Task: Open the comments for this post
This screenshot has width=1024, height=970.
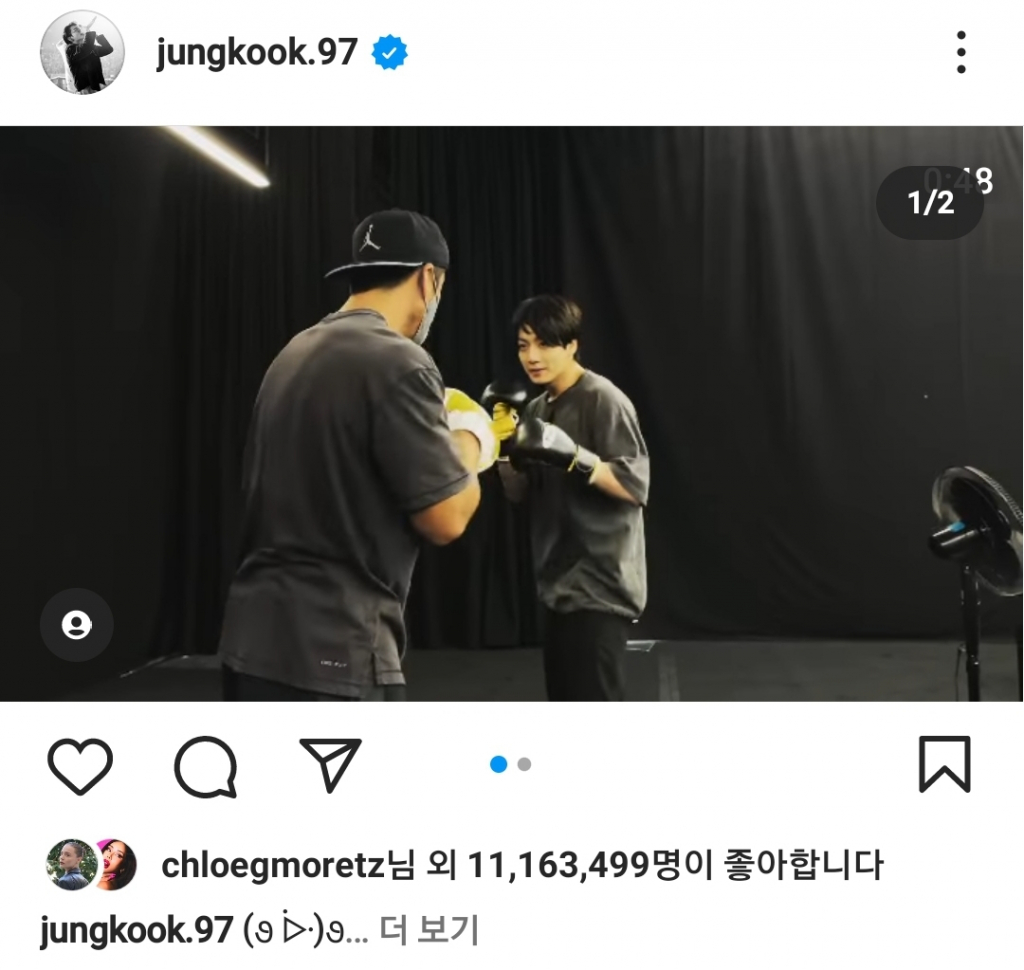Action: click(x=205, y=767)
